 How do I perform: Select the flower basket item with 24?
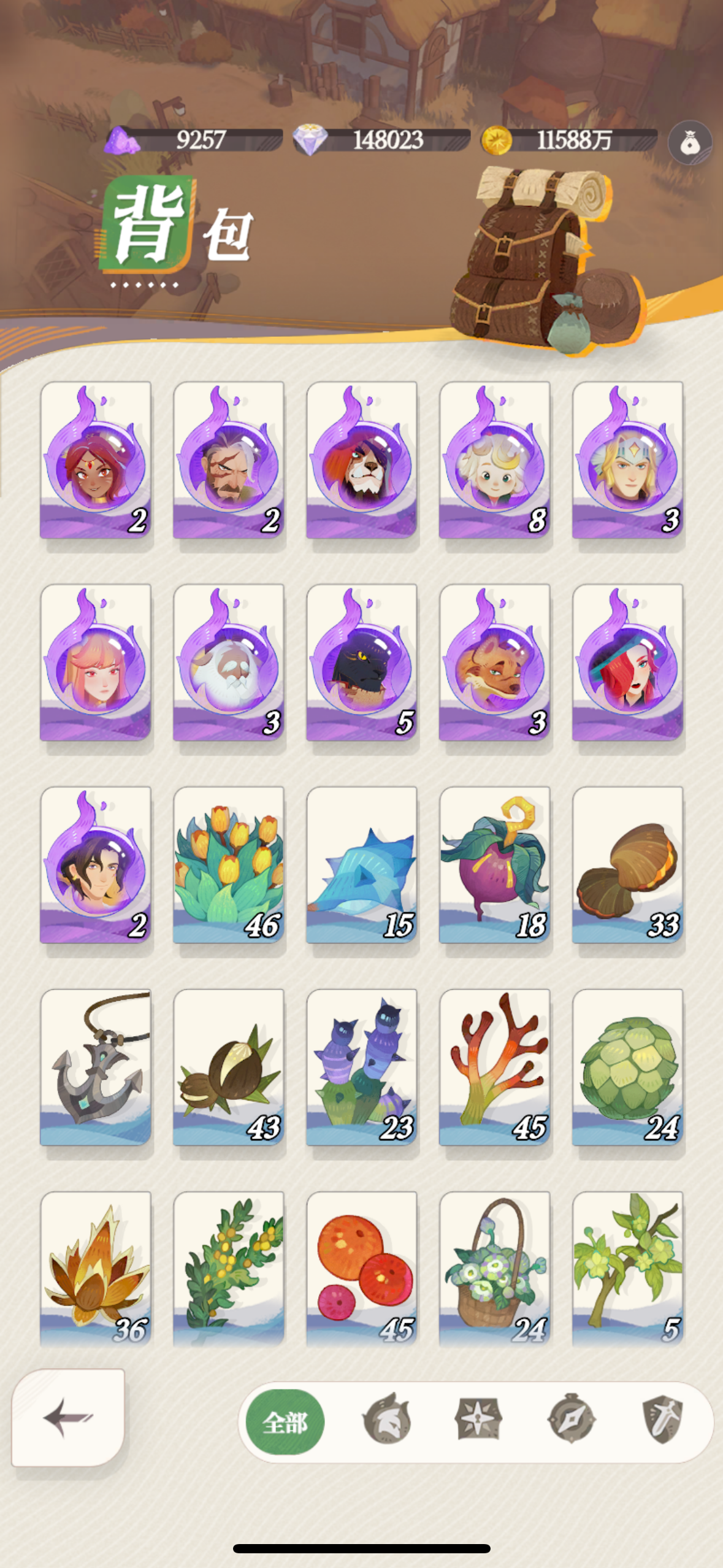[495, 1269]
